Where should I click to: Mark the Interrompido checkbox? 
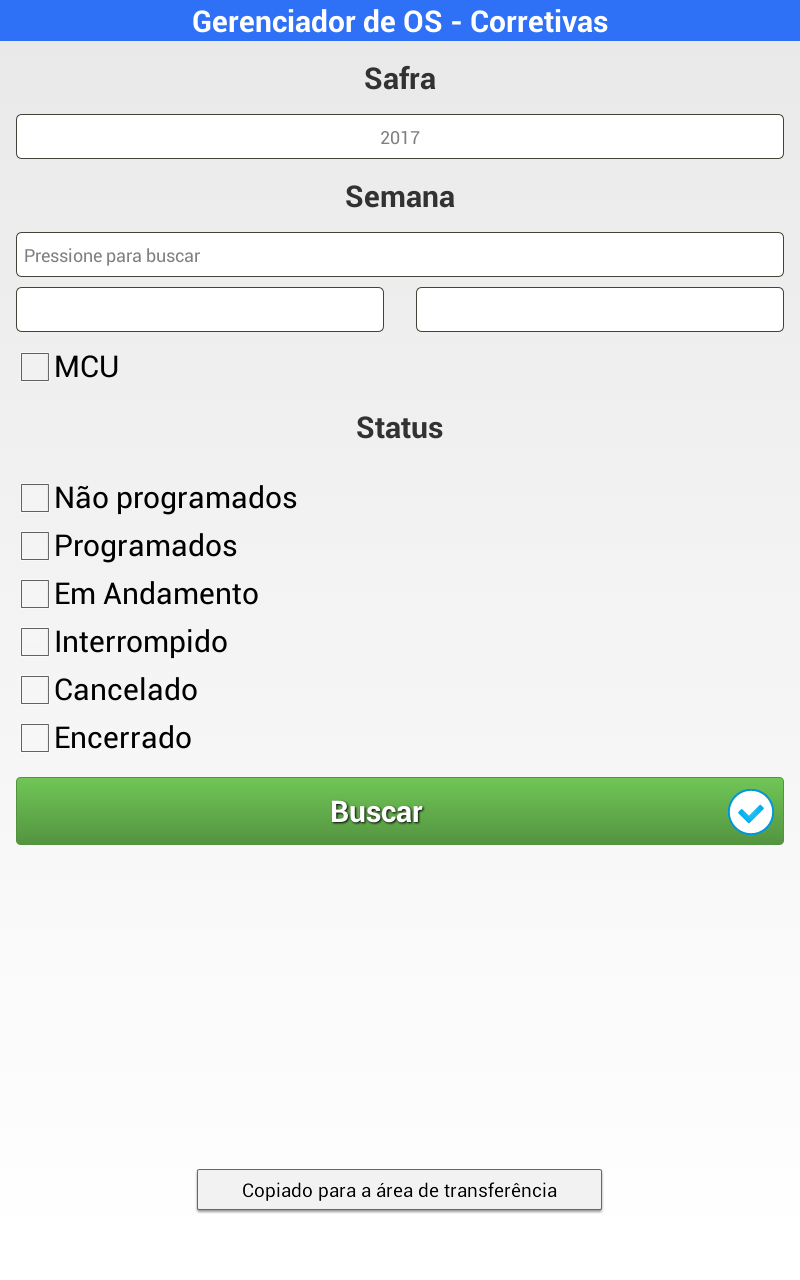[35, 642]
